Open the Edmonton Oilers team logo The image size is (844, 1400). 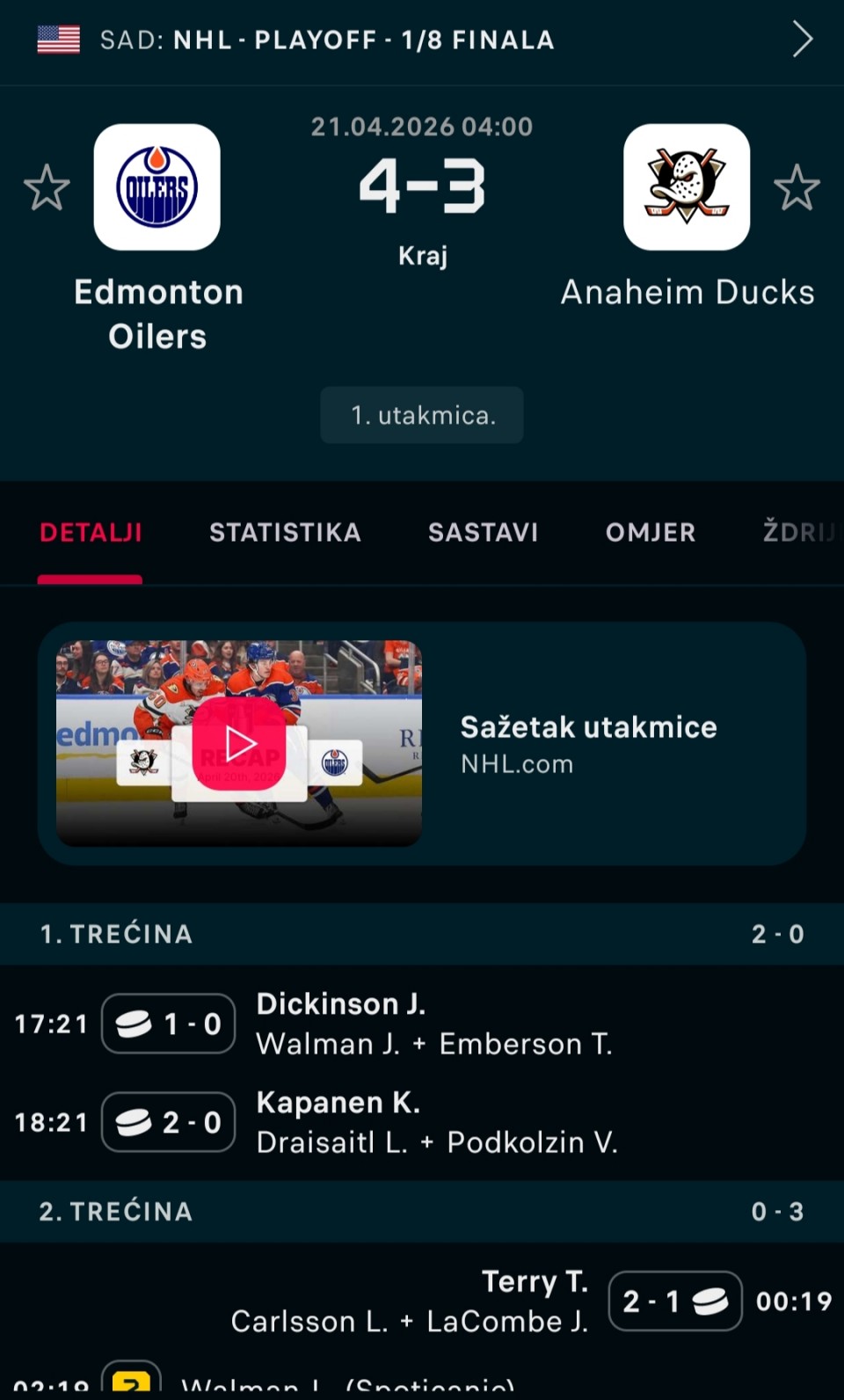point(157,187)
